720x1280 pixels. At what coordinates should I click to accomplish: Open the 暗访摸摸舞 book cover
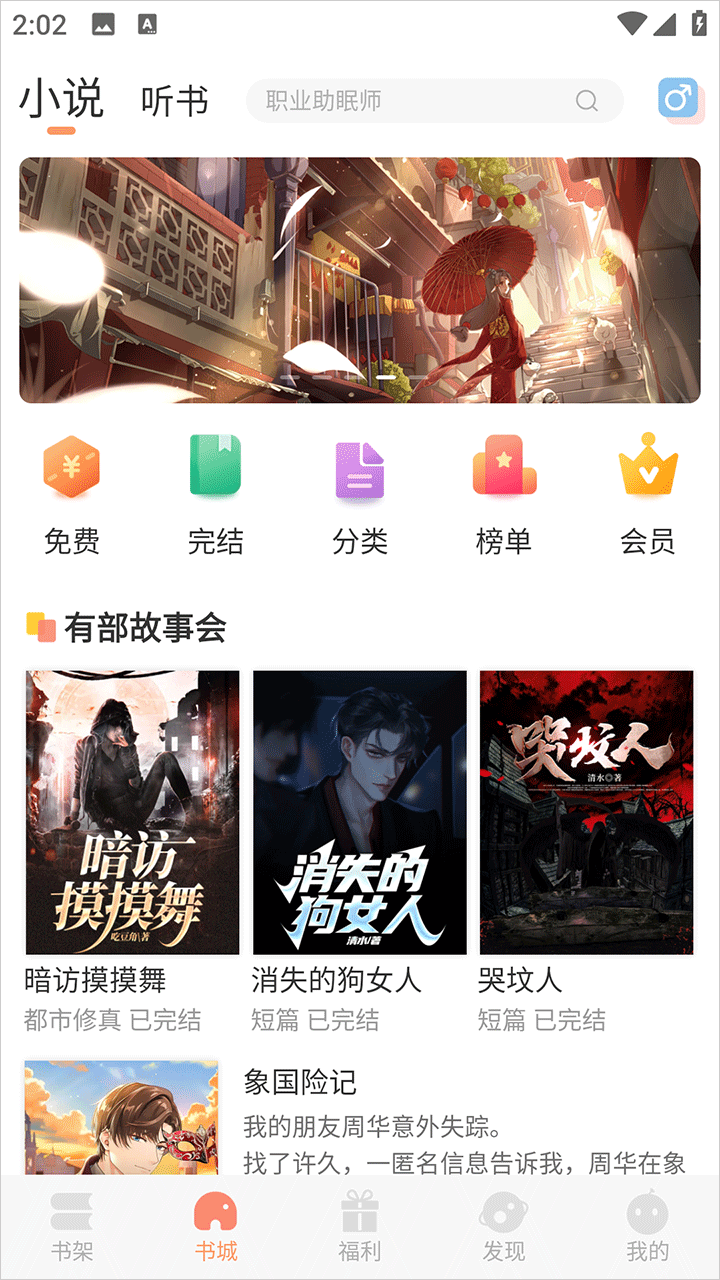pos(132,812)
